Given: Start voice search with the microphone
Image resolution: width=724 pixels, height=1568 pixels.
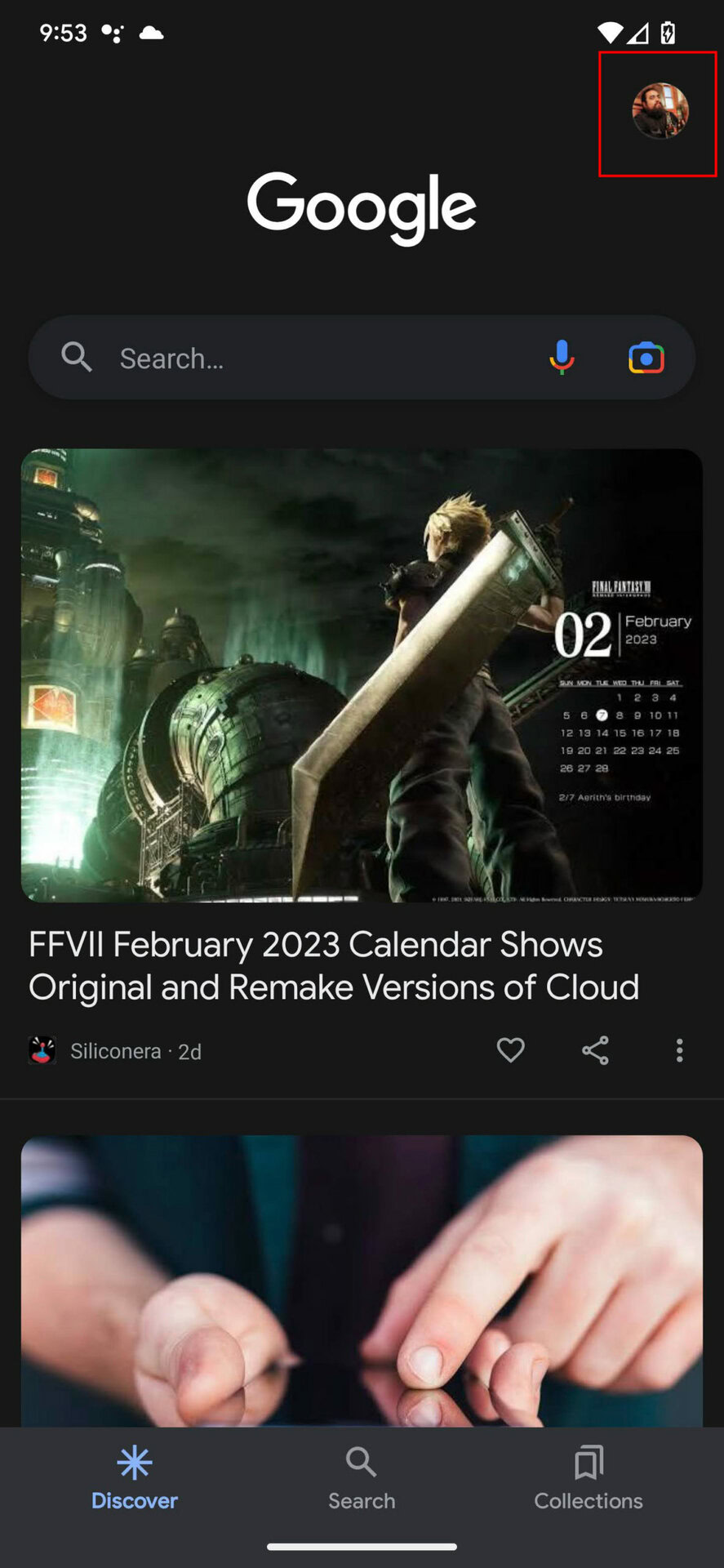Looking at the screenshot, I should point(562,358).
